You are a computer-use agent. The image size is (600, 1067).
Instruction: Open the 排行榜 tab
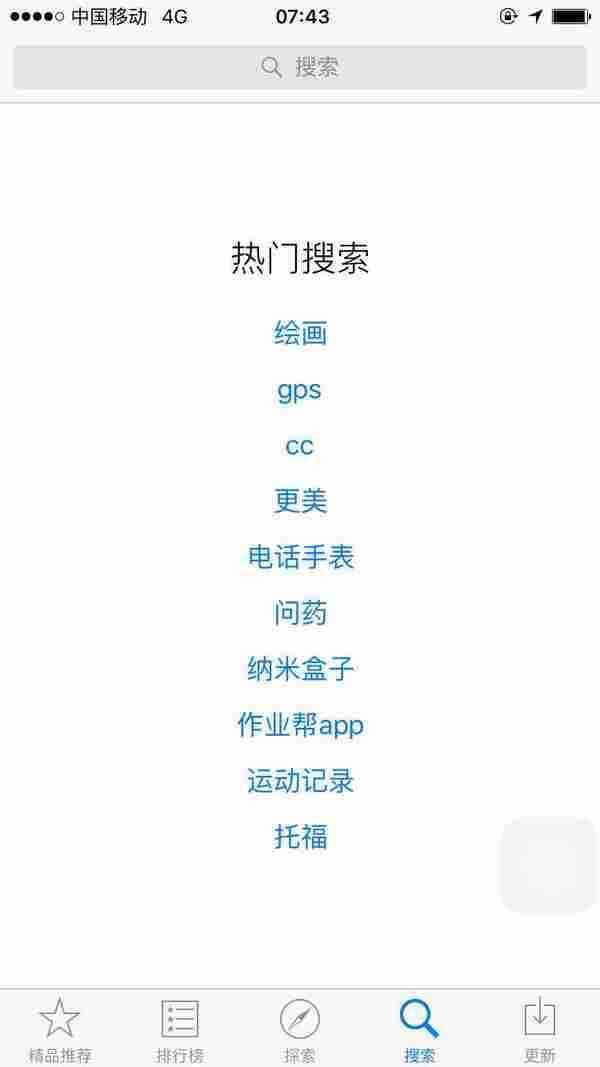click(x=180, y=1029)
